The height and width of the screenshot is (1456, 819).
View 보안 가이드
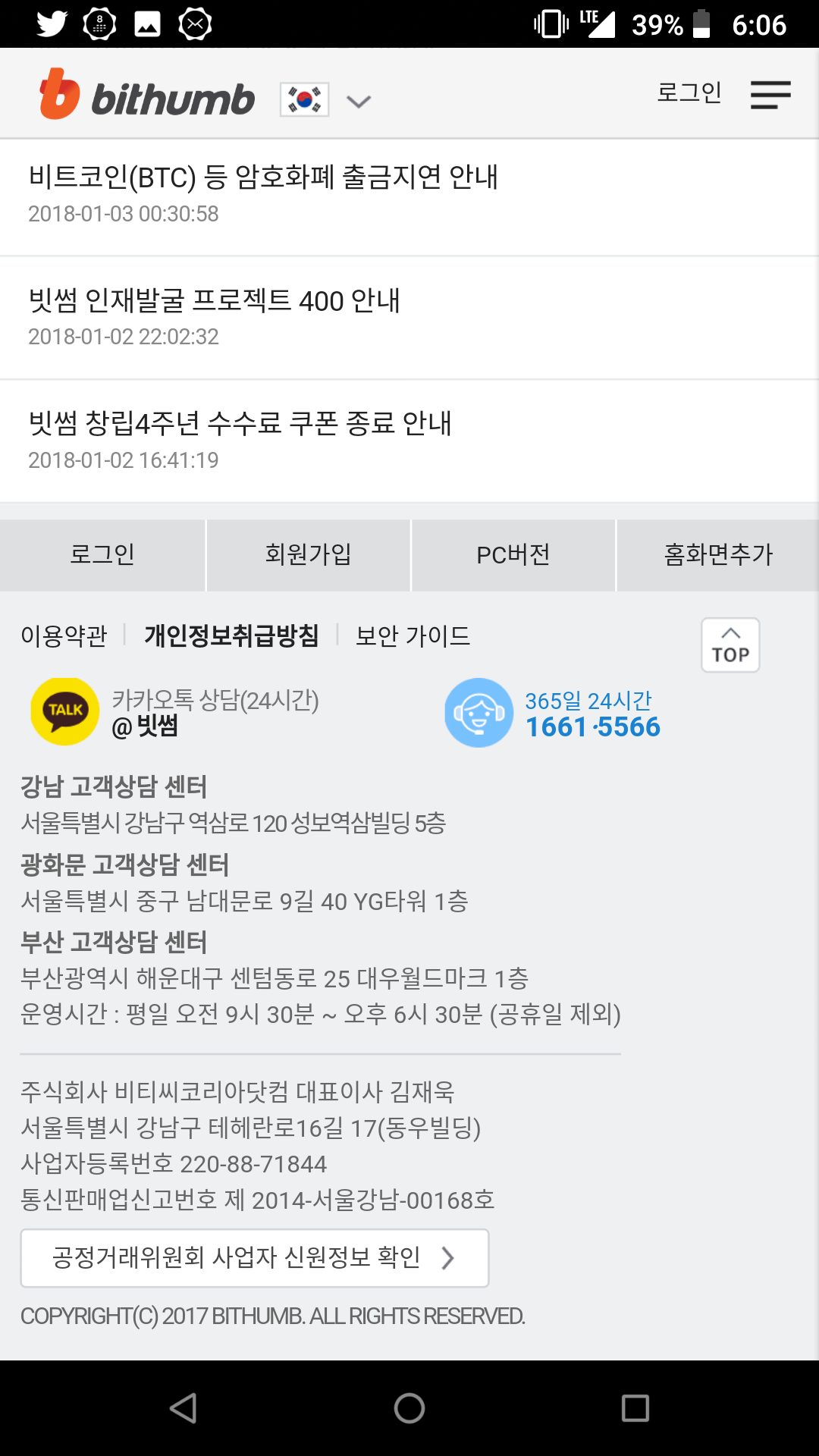[x=413, y=635]
